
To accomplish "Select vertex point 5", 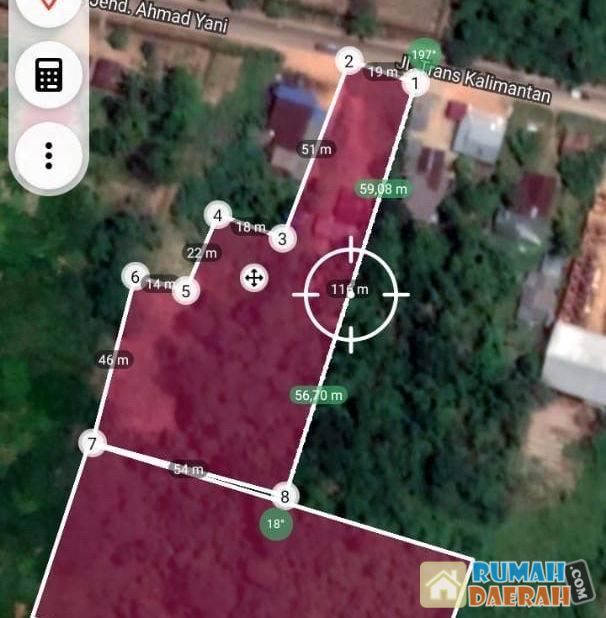I will [185, 291].
